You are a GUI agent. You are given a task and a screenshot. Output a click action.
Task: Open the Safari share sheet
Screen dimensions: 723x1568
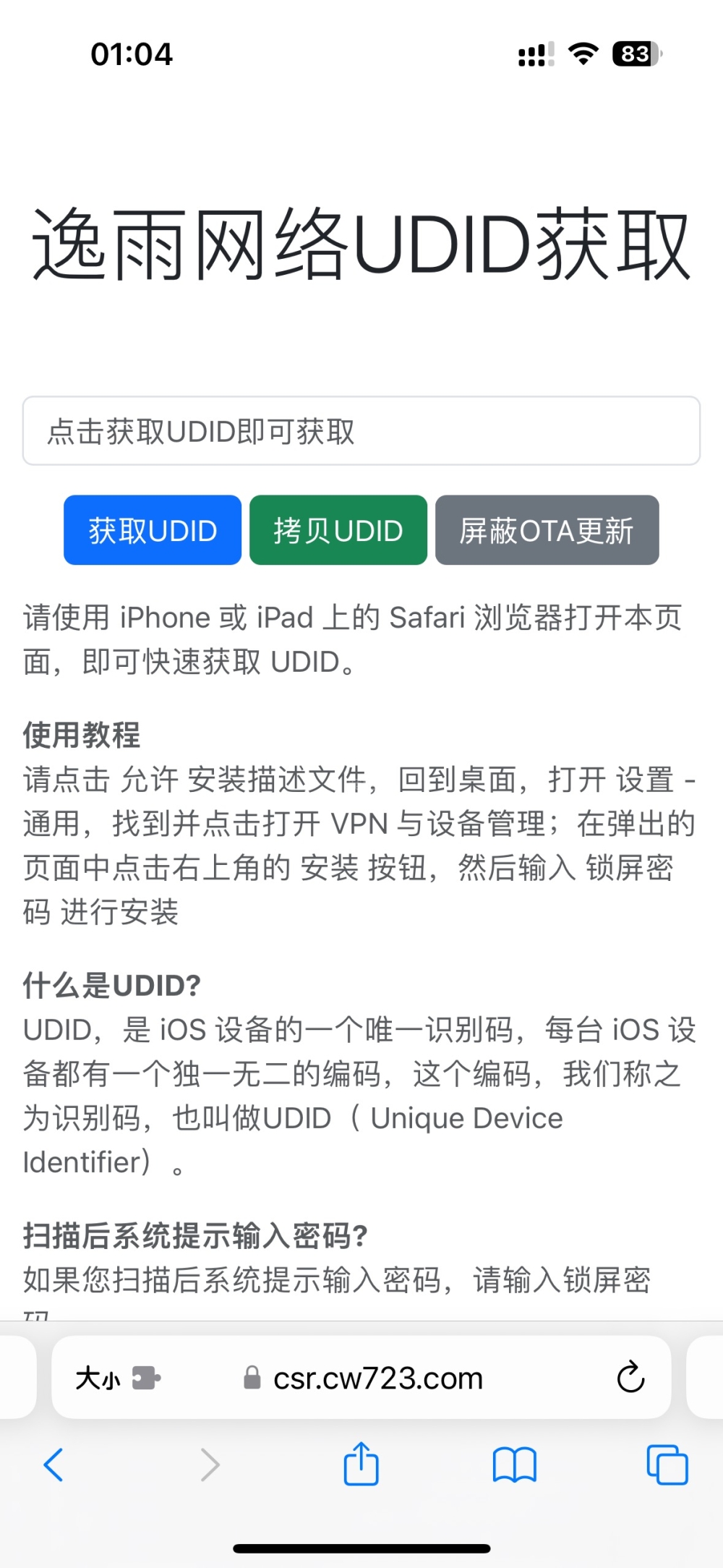coord(361,1464)
